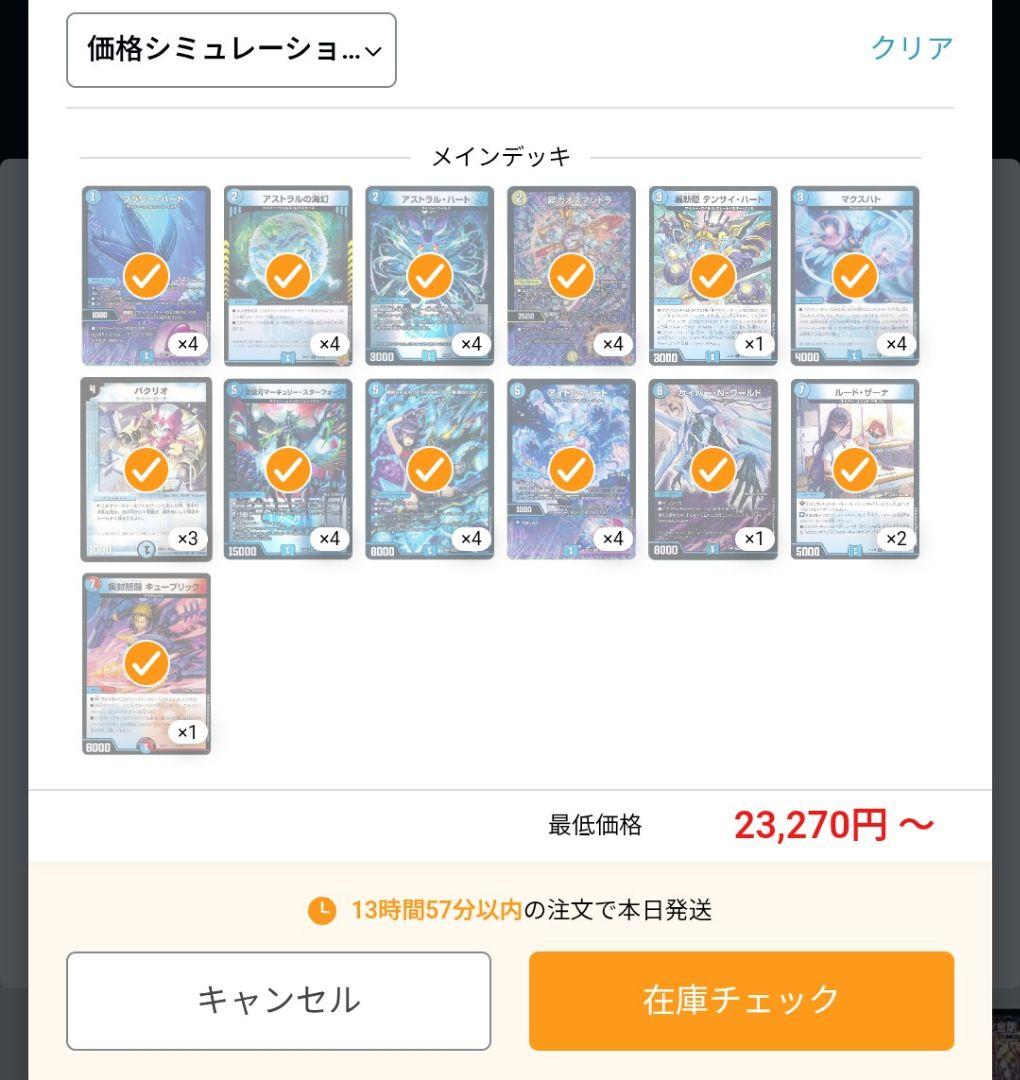Toggle selection of the アストラル・ハート card
Viewport: 1020px width, 1080px height.
coord(429,275)
